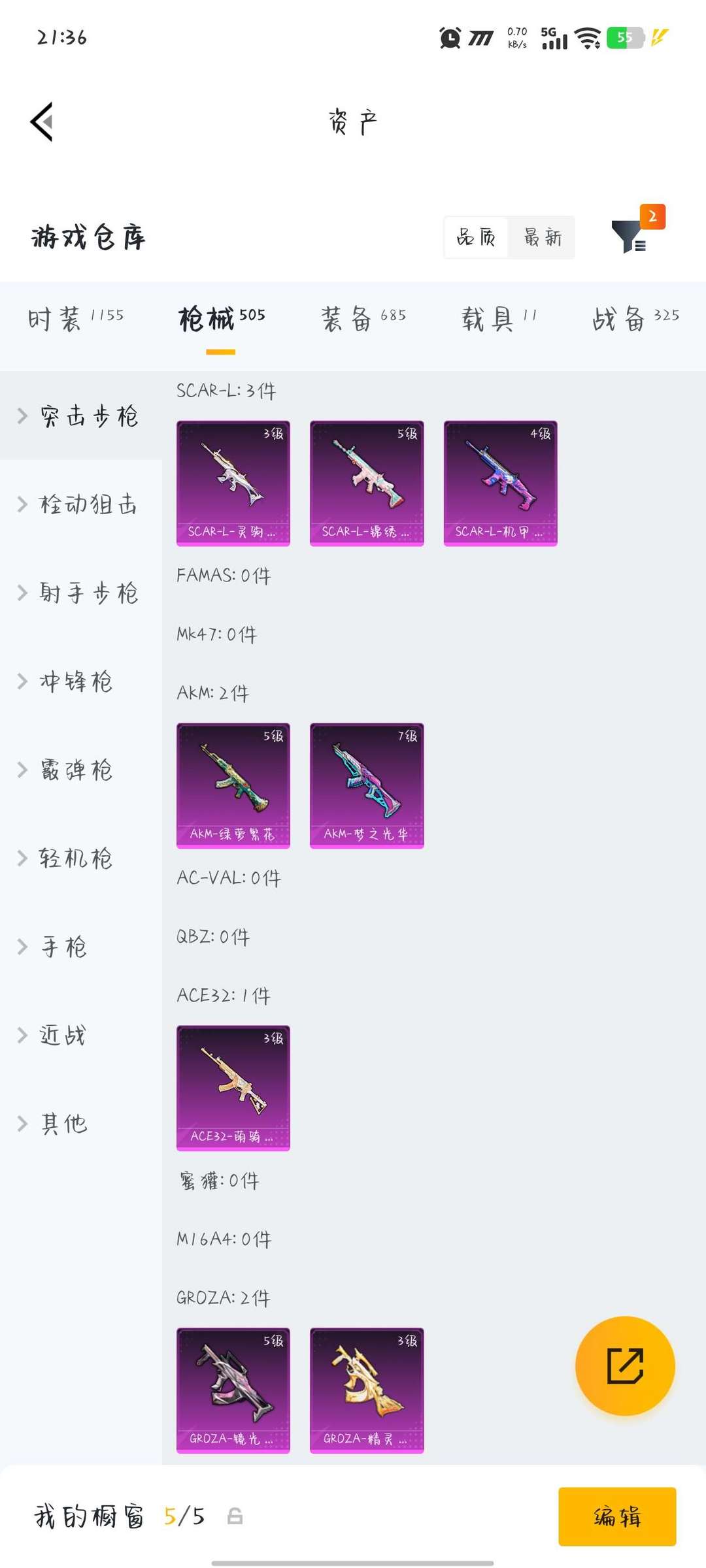706x1568 pixels.
Task: Switch to the 战备 tab
Action: click(x=635, y=318)
